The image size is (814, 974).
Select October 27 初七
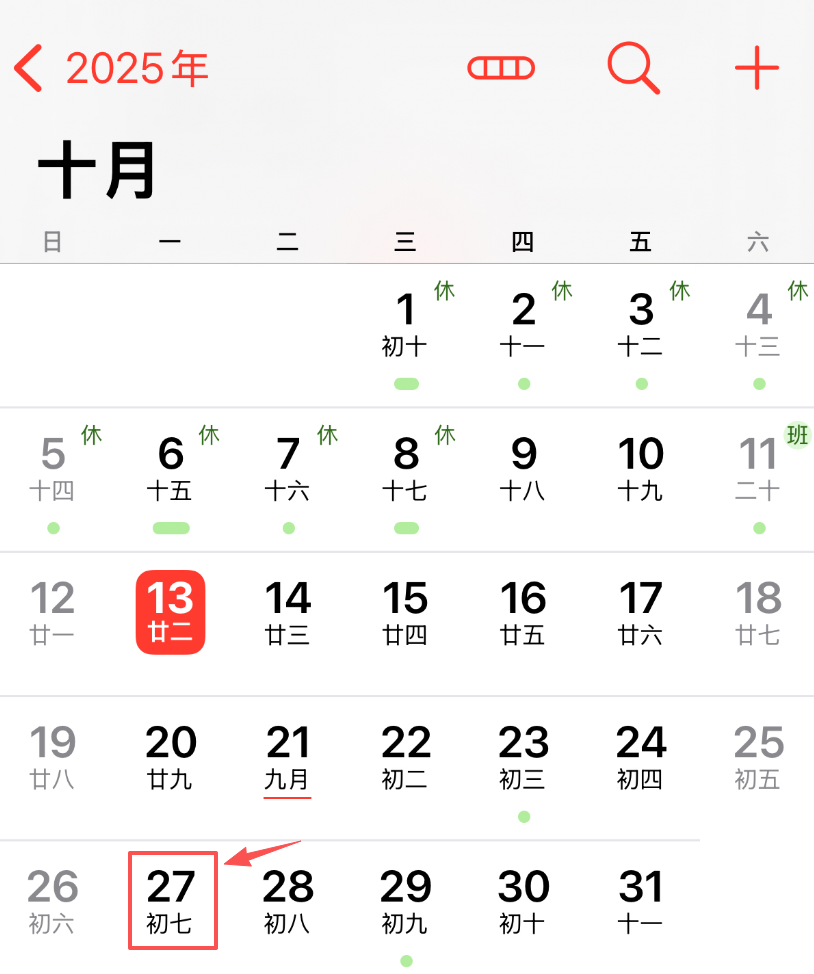pos(171,899)
